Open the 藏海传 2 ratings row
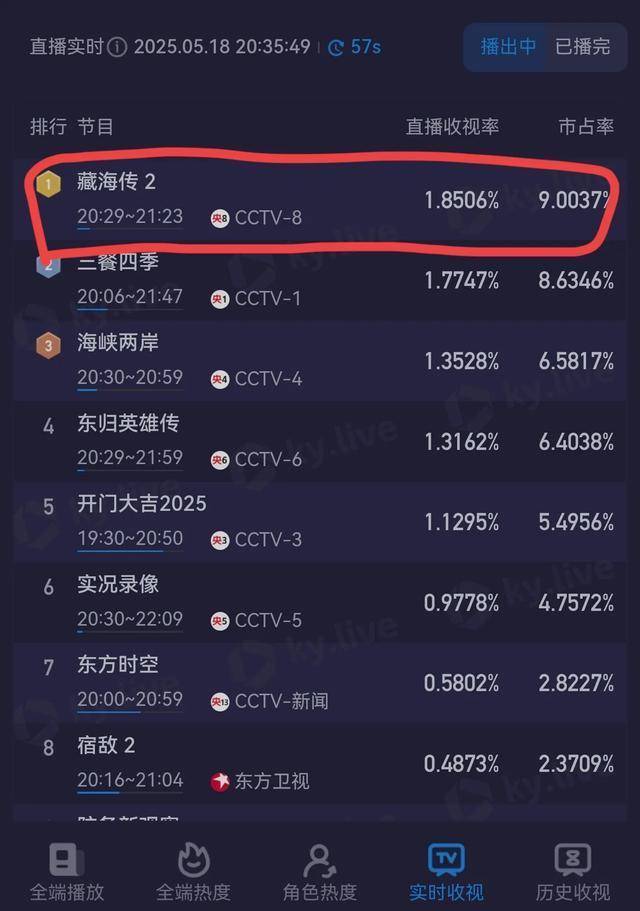The image size is (640, 911). tap(320, 200)
